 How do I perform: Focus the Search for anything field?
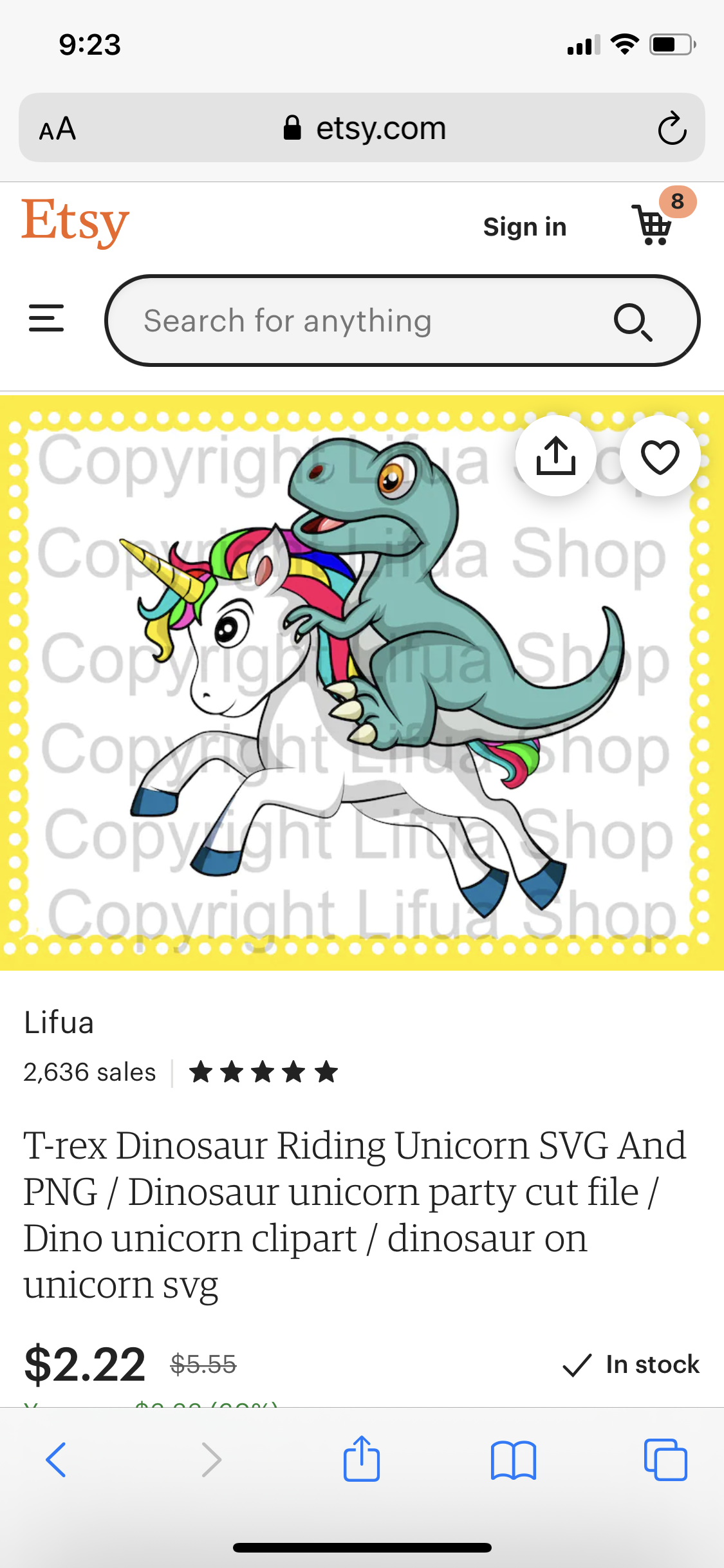[x=360, y=321]
